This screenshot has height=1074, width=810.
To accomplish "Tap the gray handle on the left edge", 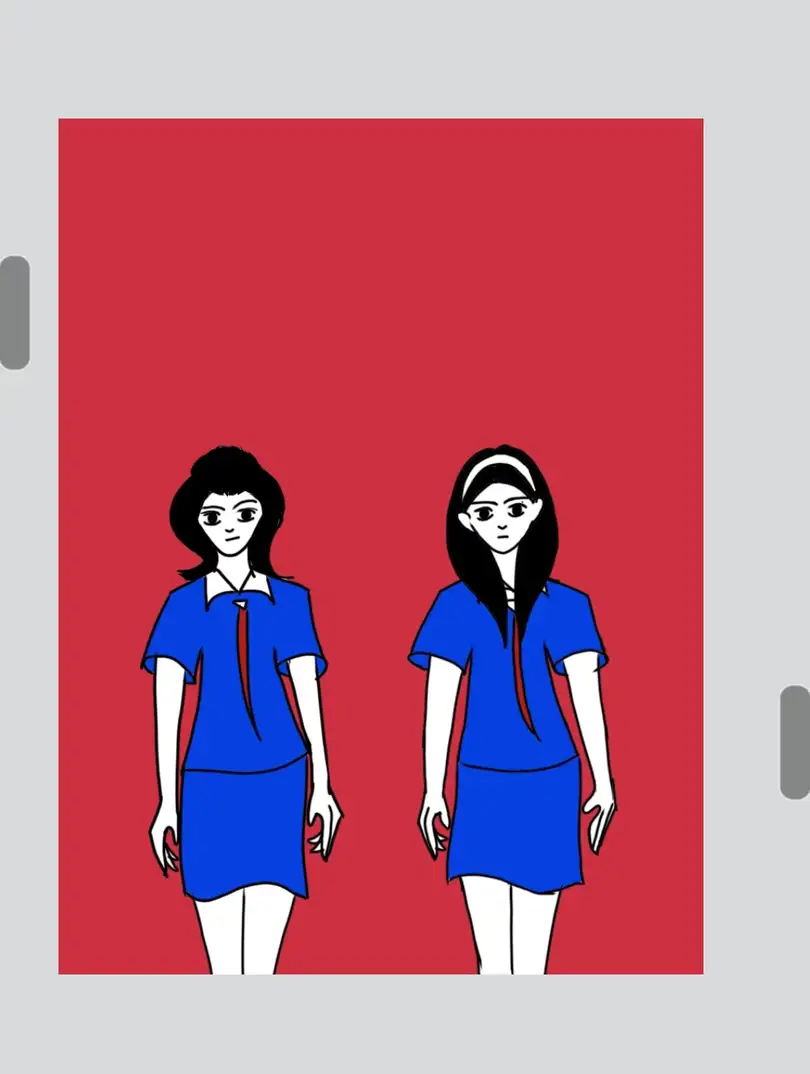I will 14,312.
